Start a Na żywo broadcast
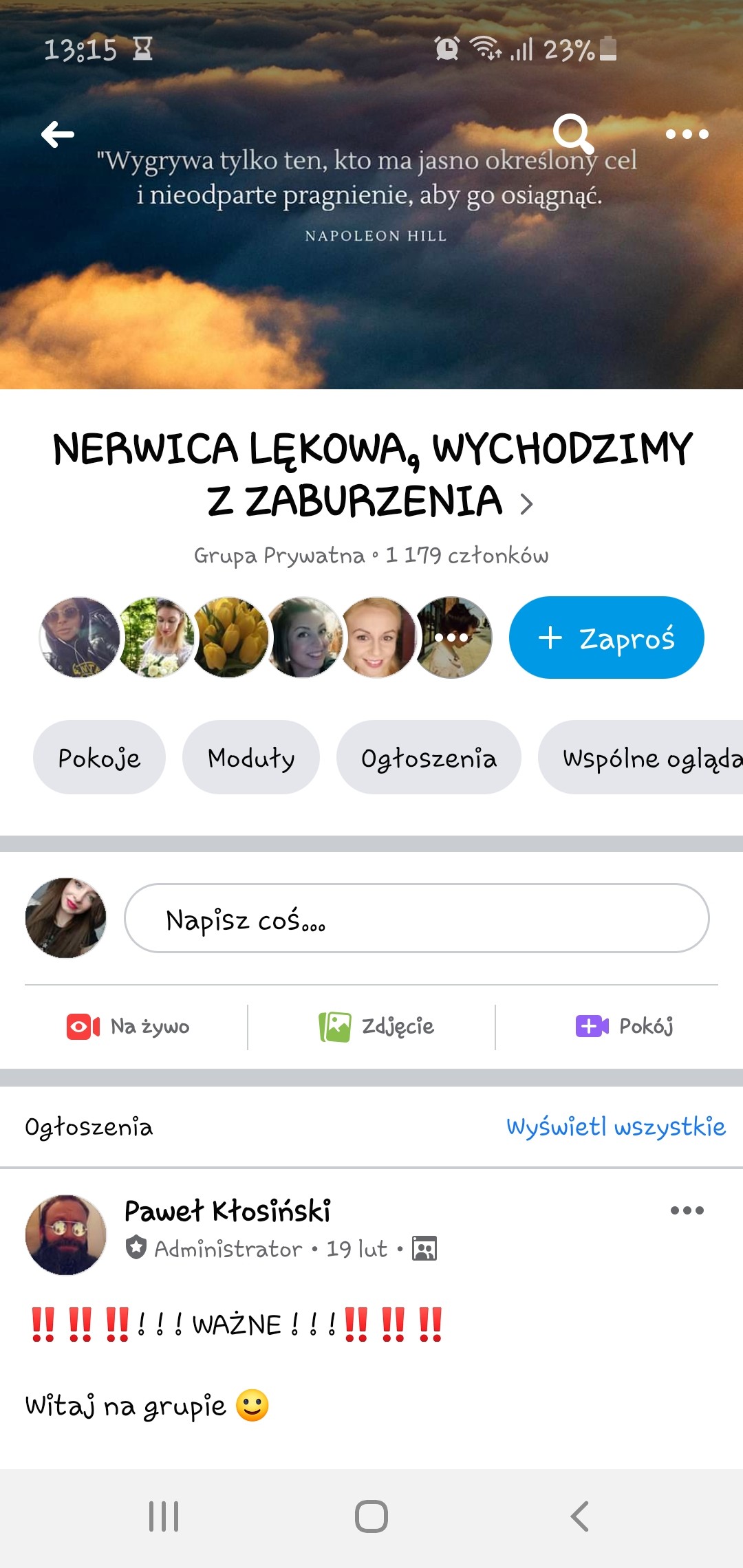 (129, 1027)
